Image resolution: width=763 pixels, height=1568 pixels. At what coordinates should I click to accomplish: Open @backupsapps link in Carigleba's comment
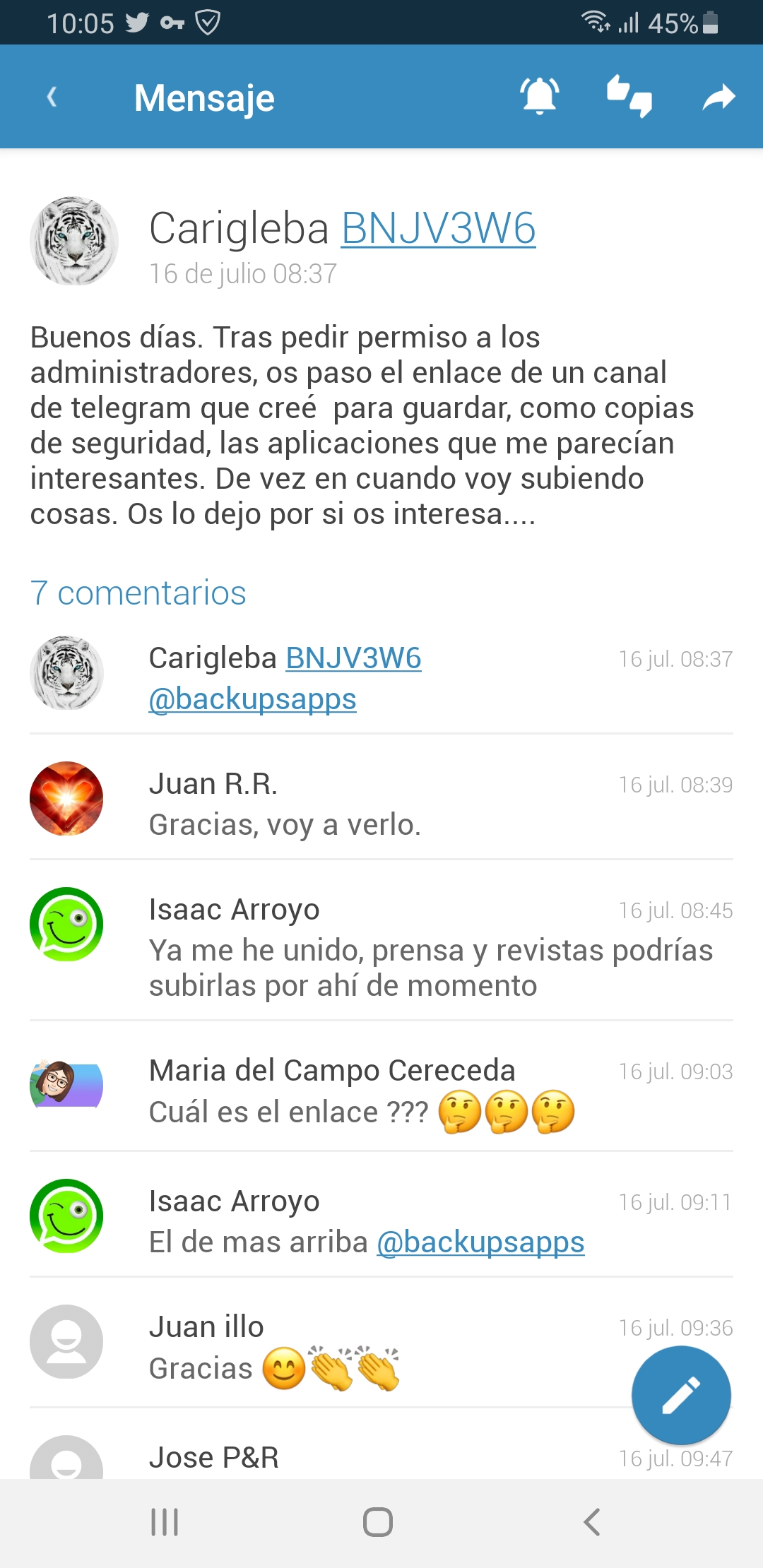click(x=252, y=699)
